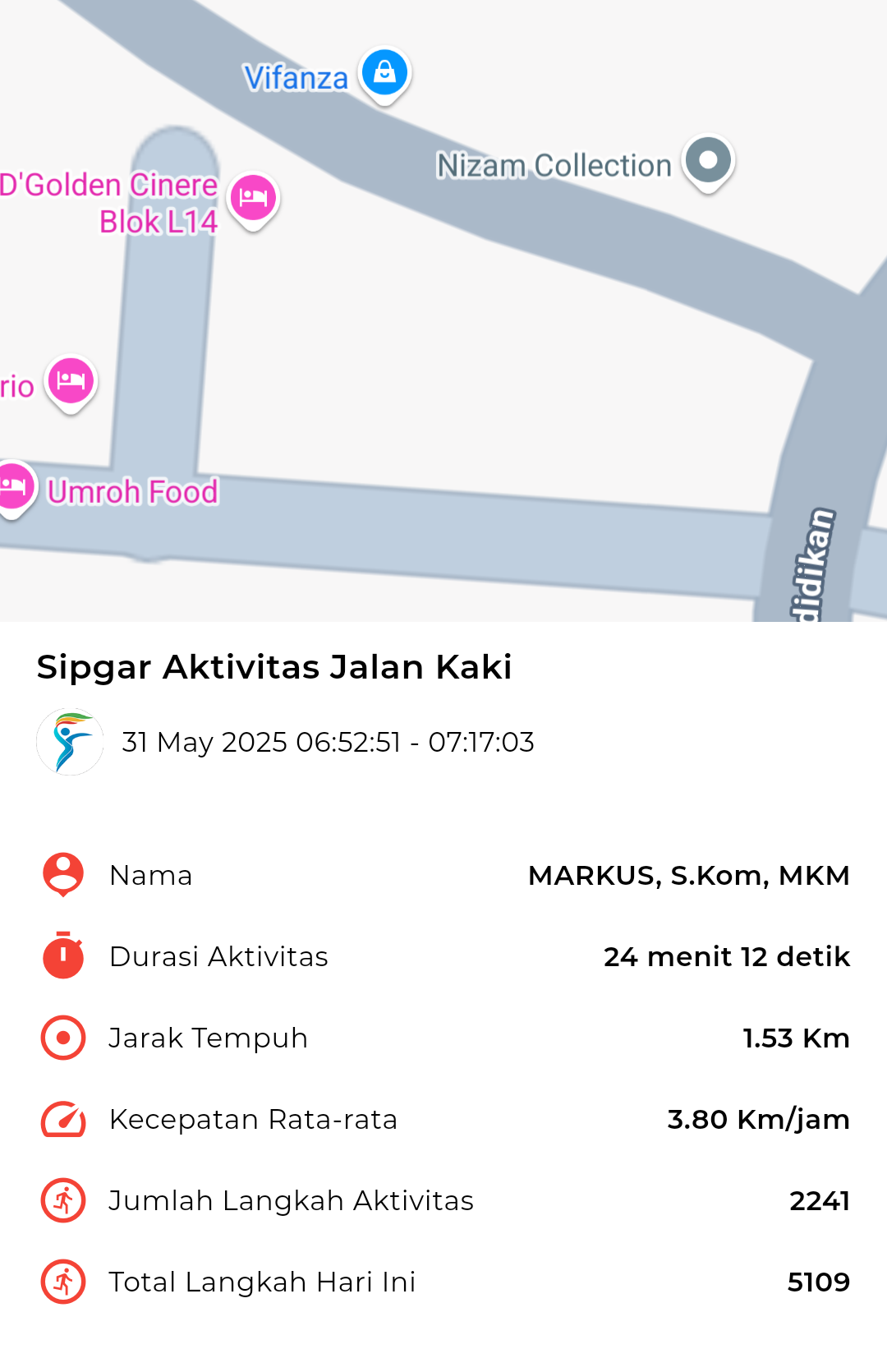Click the runner icon for Jumlah Langkah Aktivitas
This screenshot has height=1372, width=887.
pos(62,1199)
